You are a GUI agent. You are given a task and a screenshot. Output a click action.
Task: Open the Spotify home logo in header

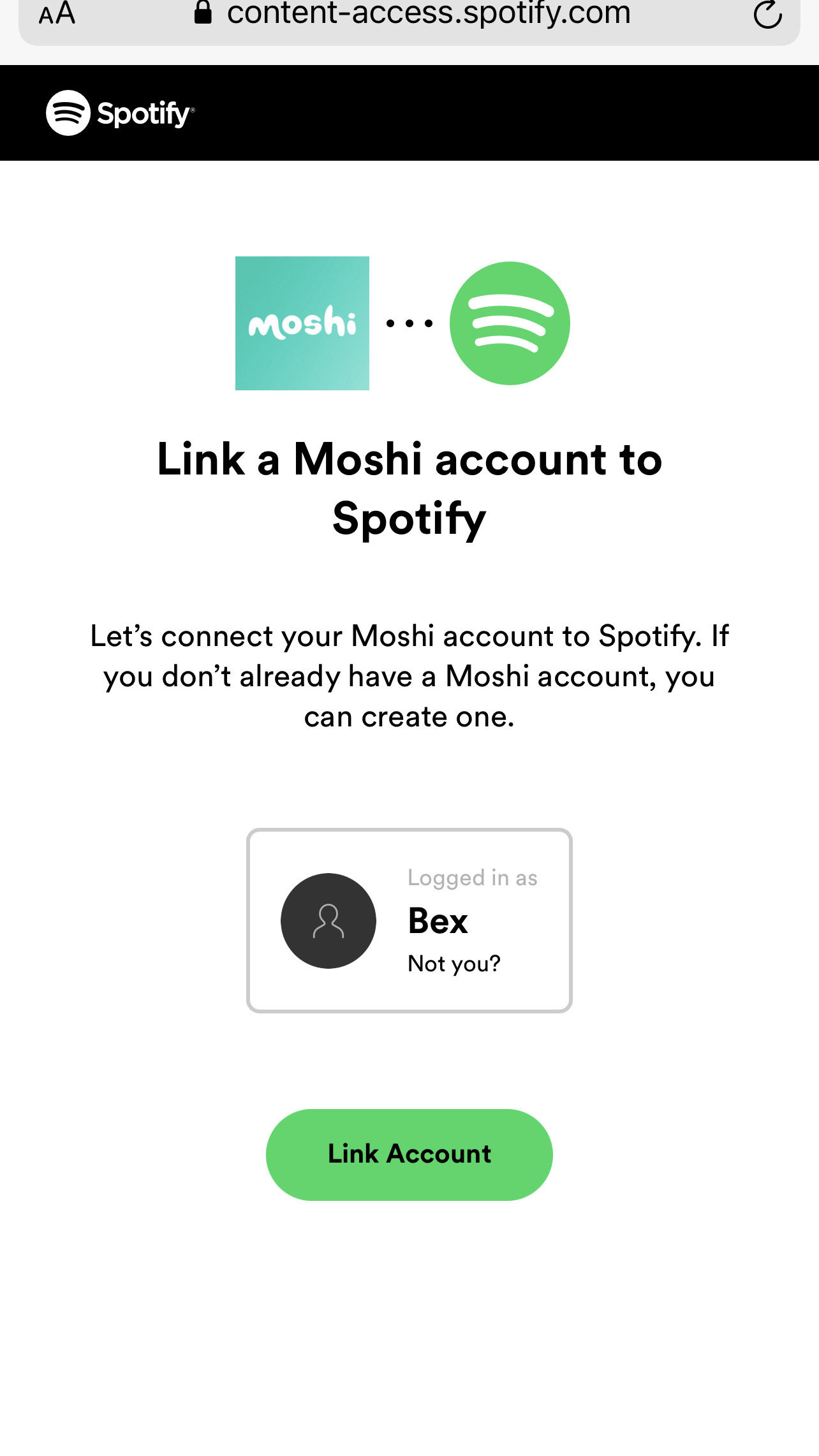(120, 114)
